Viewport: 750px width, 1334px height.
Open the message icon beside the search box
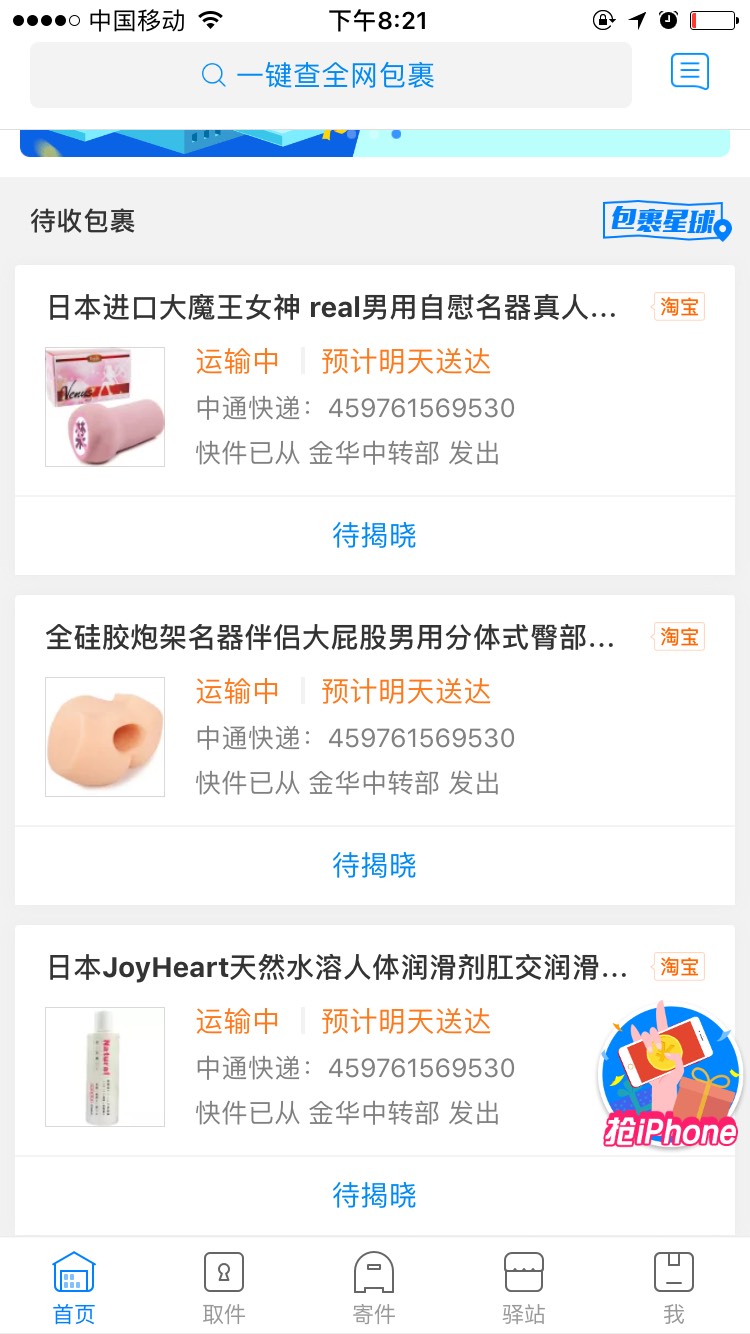tap(689, 72)
